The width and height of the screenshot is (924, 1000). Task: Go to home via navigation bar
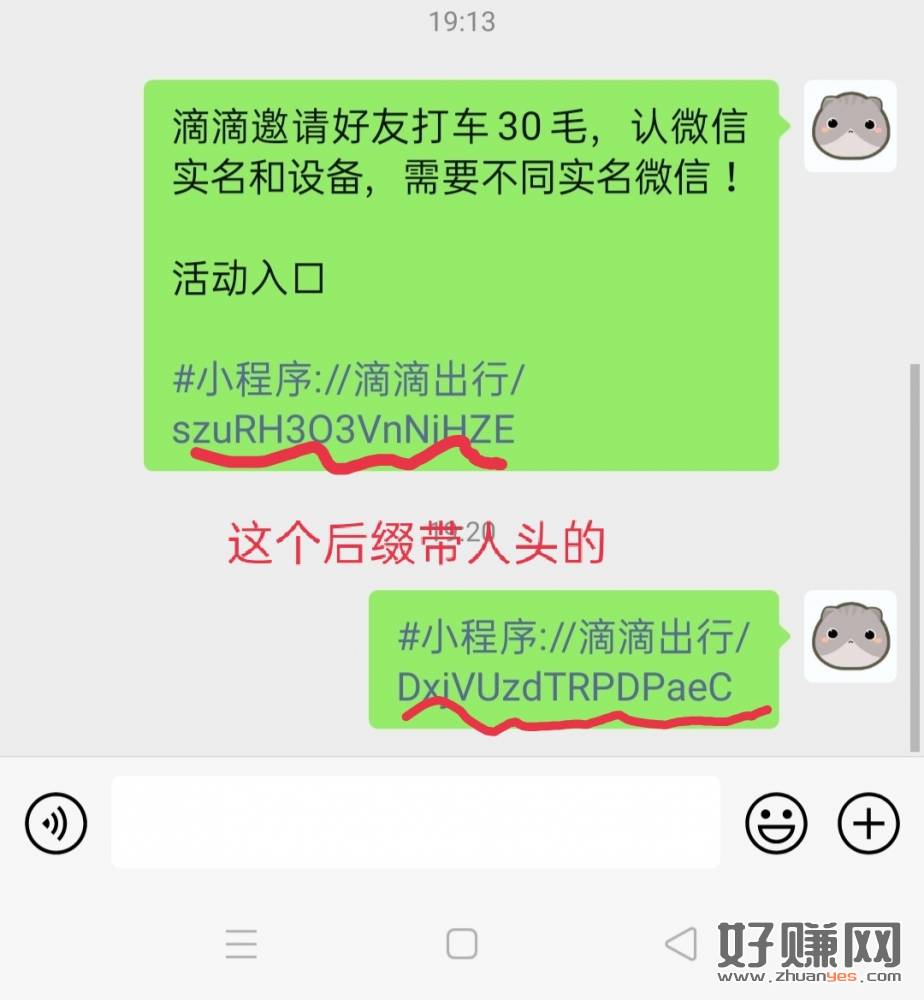click(x=461, y=943)
